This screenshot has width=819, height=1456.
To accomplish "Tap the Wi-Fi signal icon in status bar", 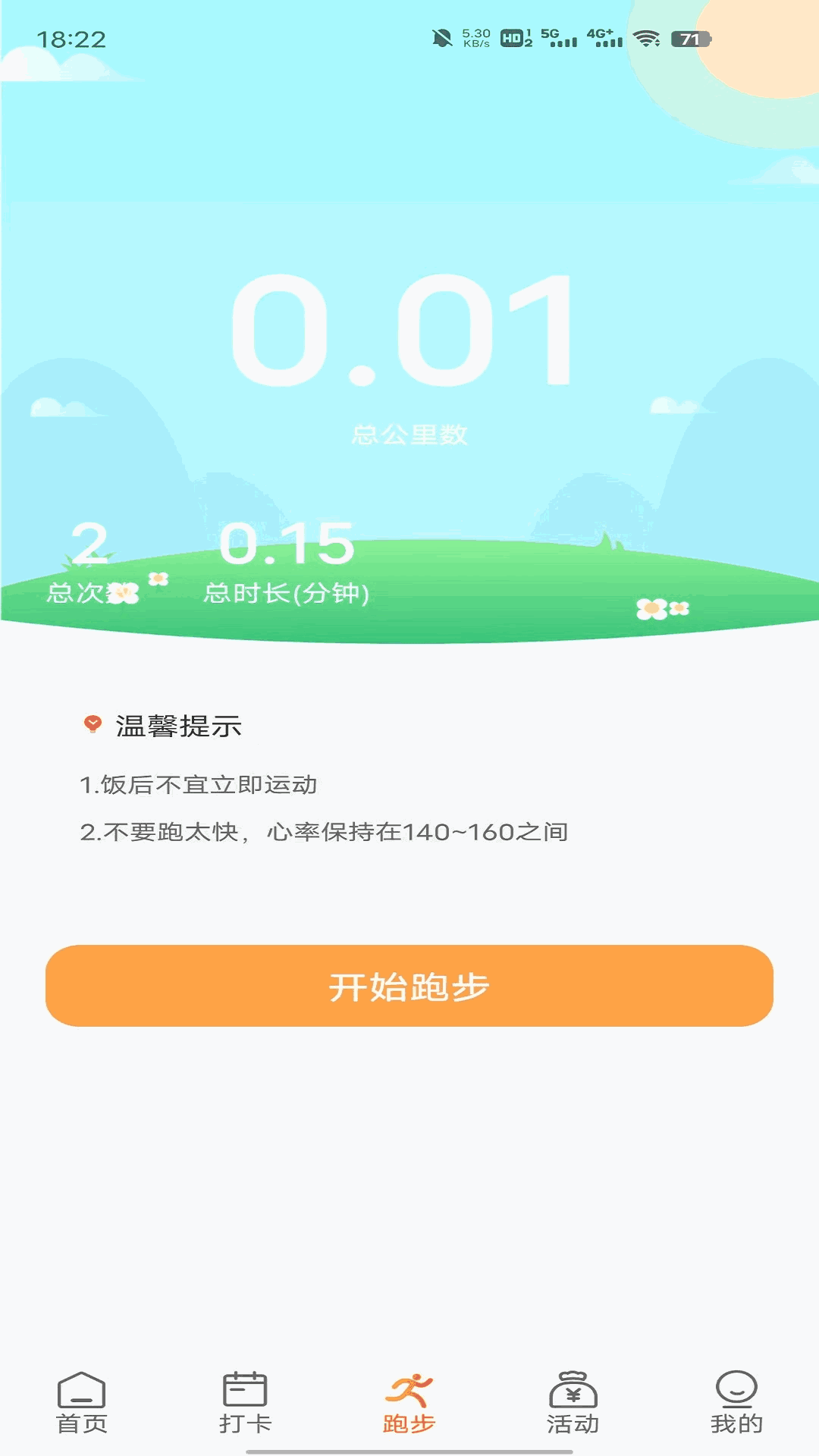I will [x=645, y=38].
